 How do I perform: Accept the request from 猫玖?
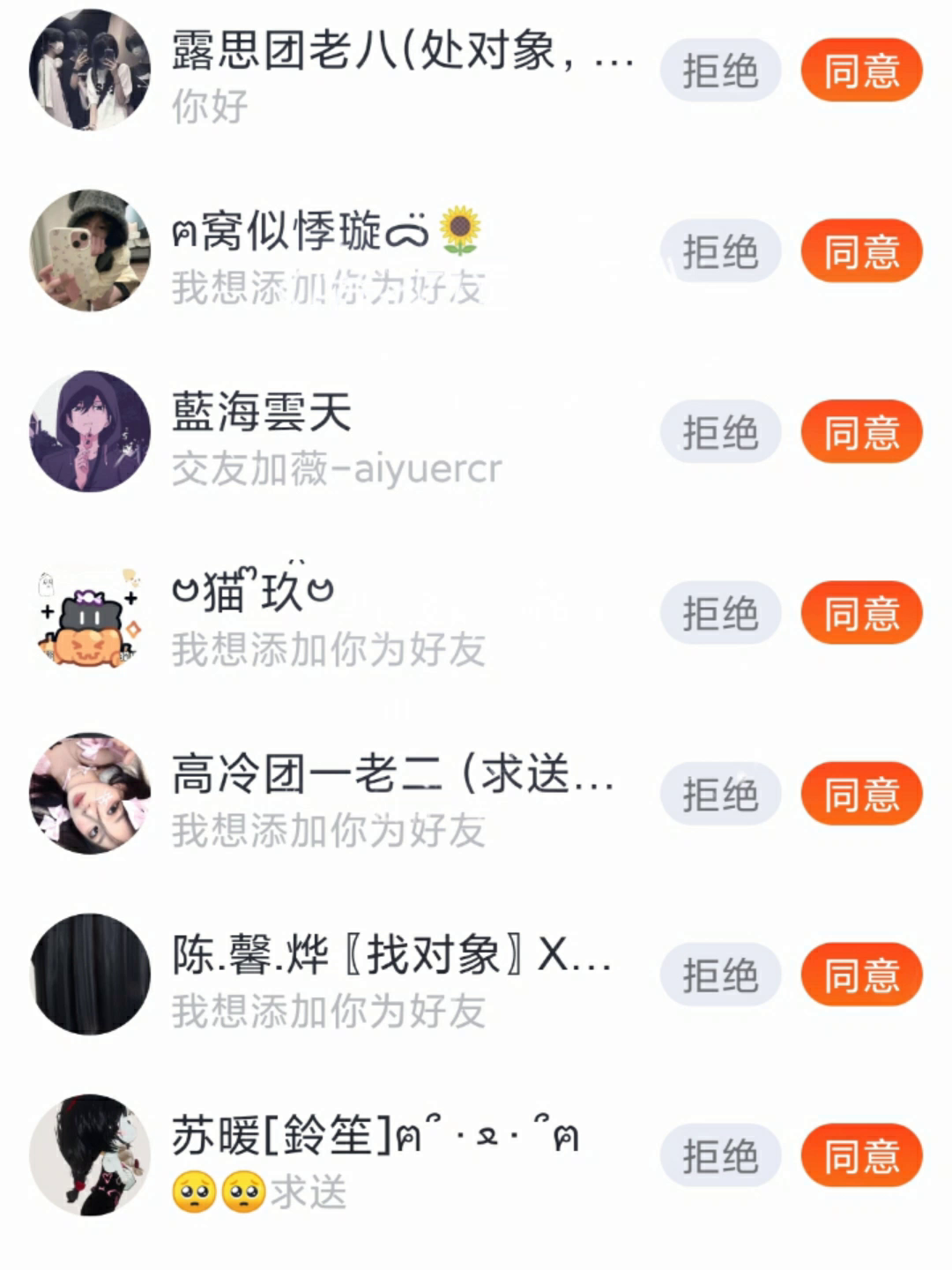click(x=861, y=613)
